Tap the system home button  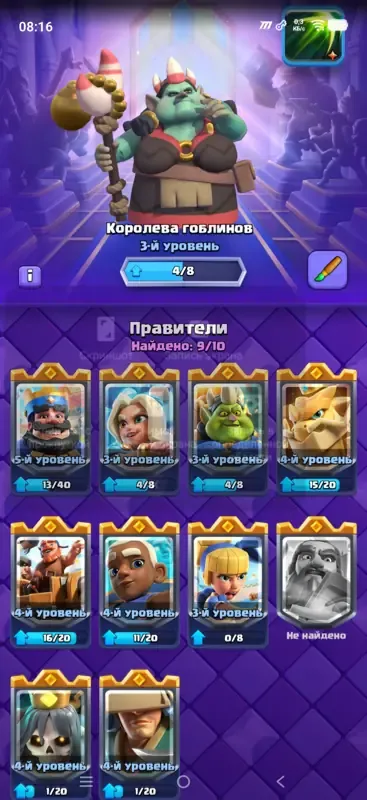click(183, 781)
